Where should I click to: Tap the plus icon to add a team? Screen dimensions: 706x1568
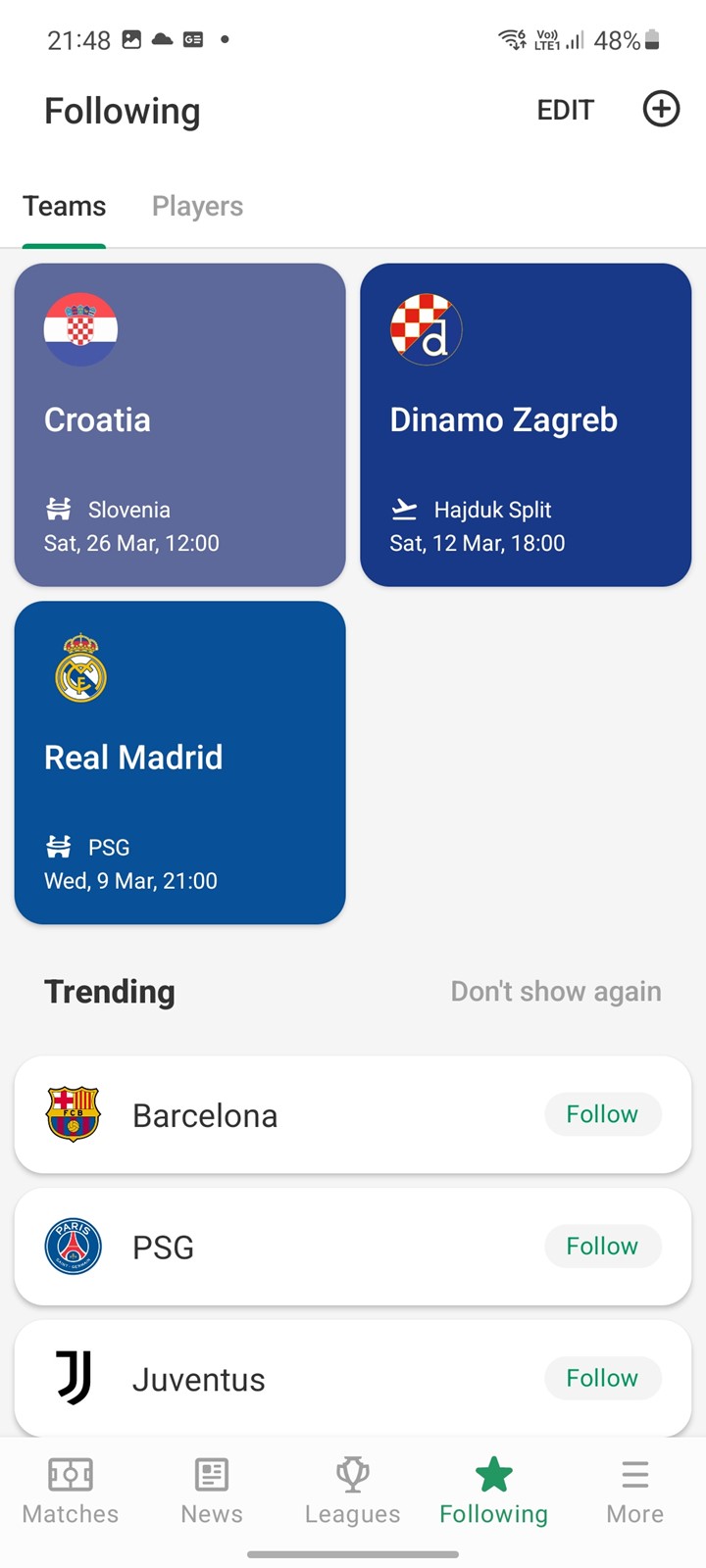[661, 109]
